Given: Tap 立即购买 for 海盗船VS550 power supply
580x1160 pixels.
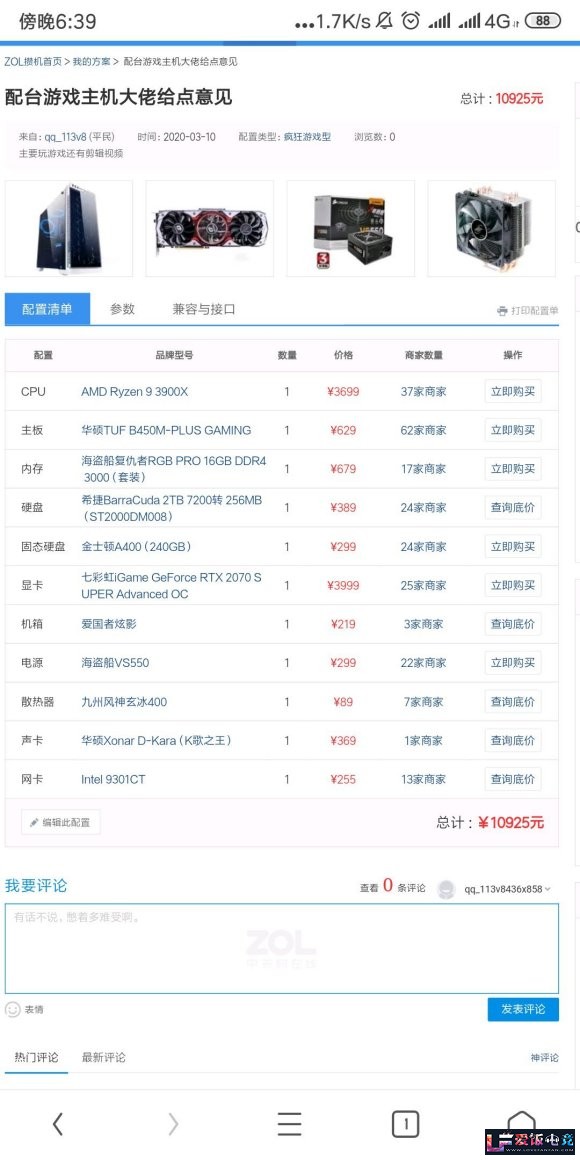Looking at the screenshot, I should pos(513,663).
